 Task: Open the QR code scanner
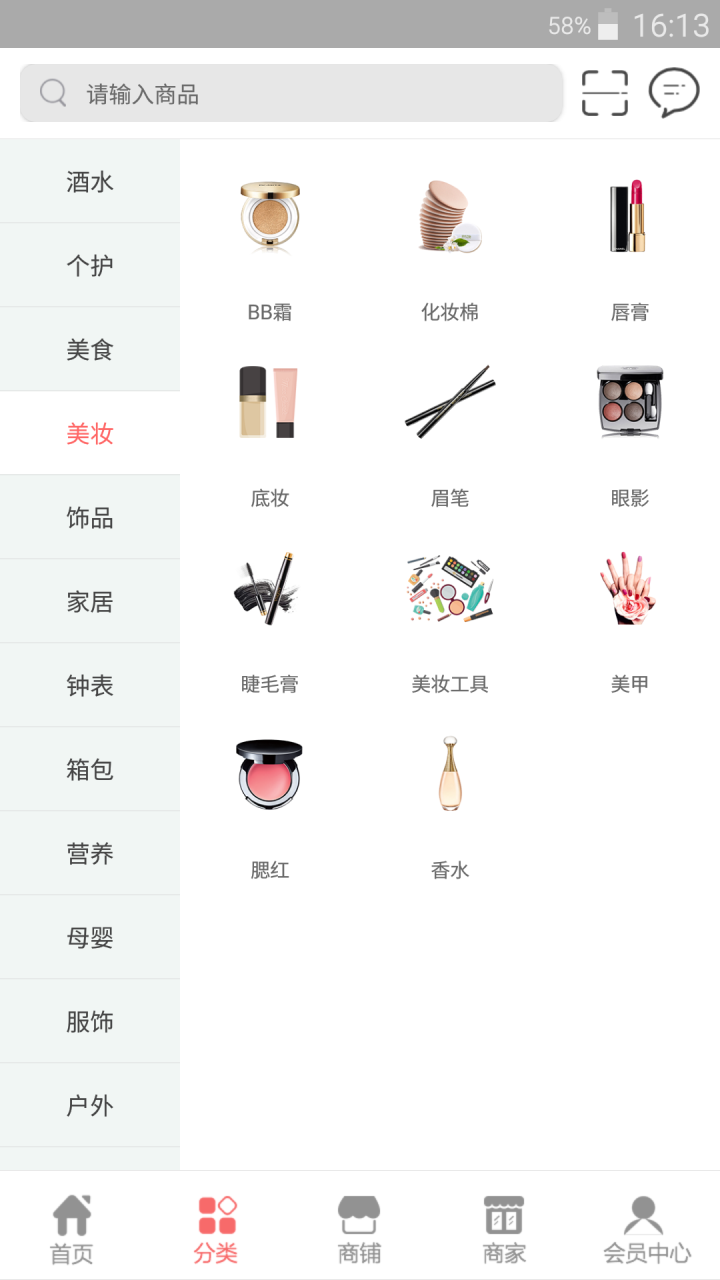coord(605,93)
